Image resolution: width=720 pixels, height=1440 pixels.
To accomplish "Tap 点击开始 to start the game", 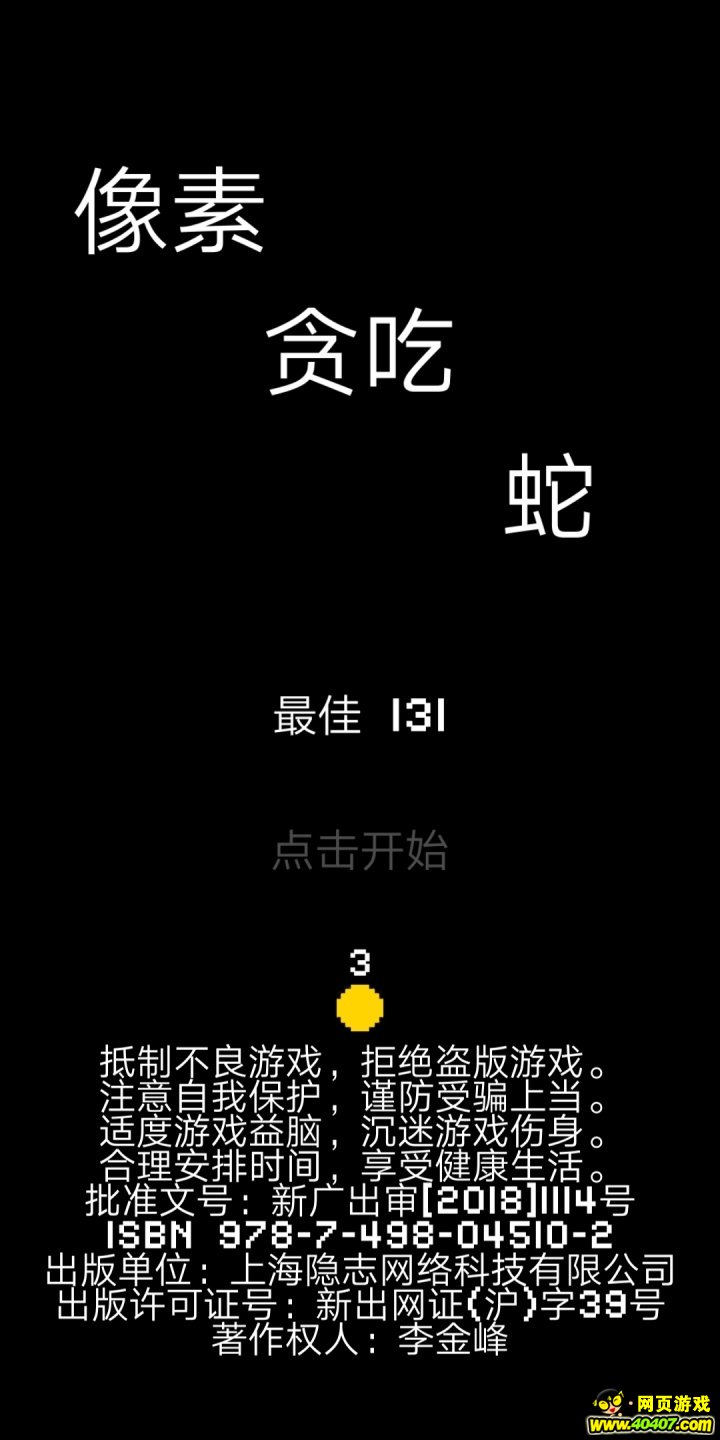I will click(359, 851).
